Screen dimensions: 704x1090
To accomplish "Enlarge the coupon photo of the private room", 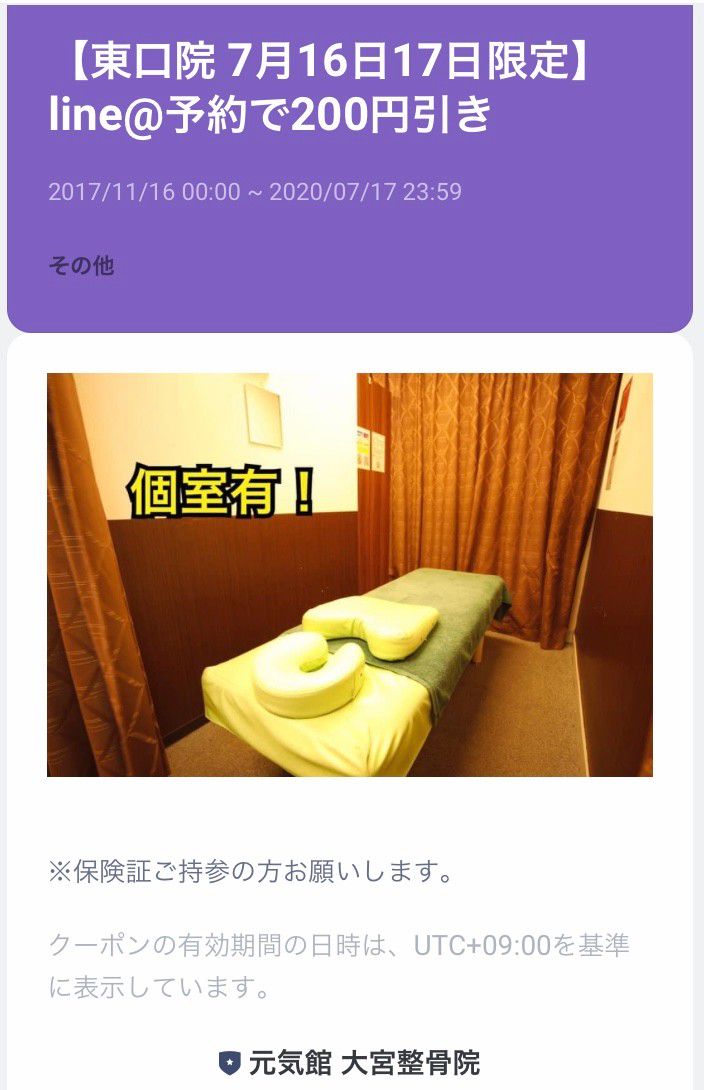I will pyautogui.click(x=350, y=575).
